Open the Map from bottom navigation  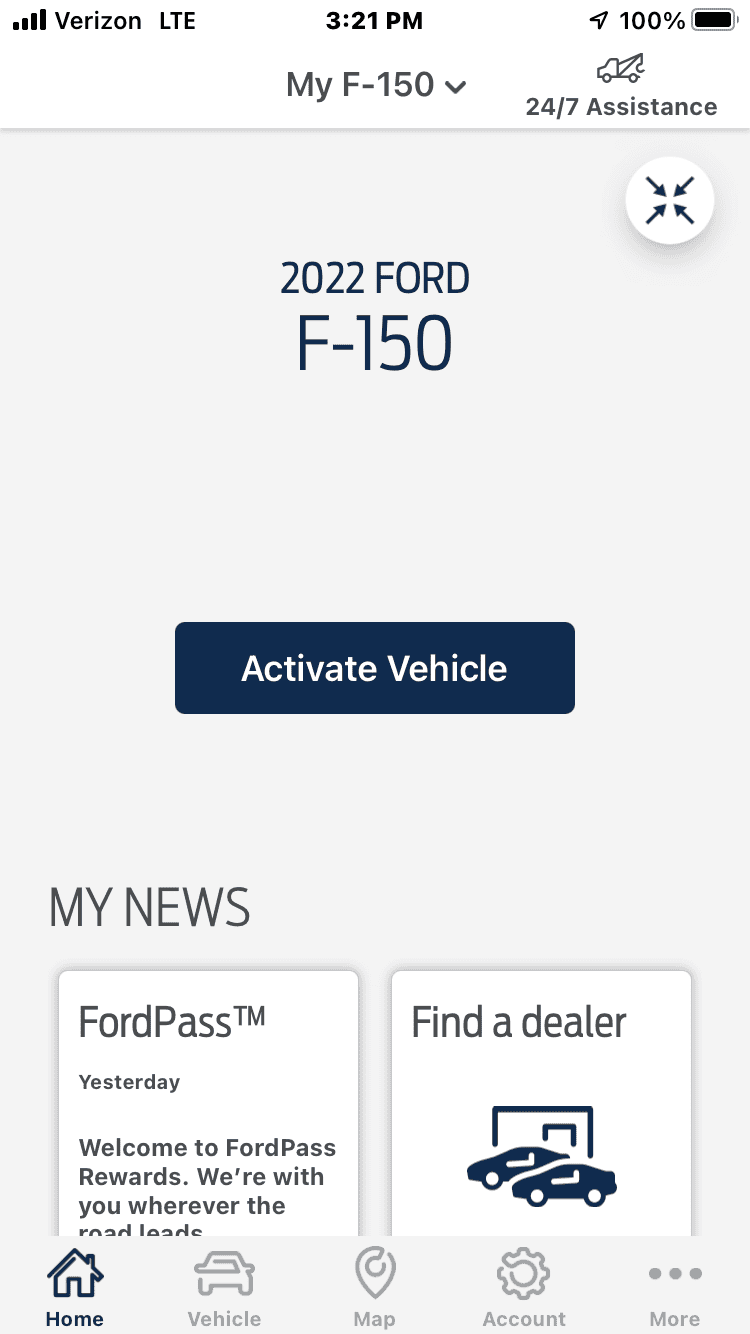pyautogui.click(x=374, y=1272)
